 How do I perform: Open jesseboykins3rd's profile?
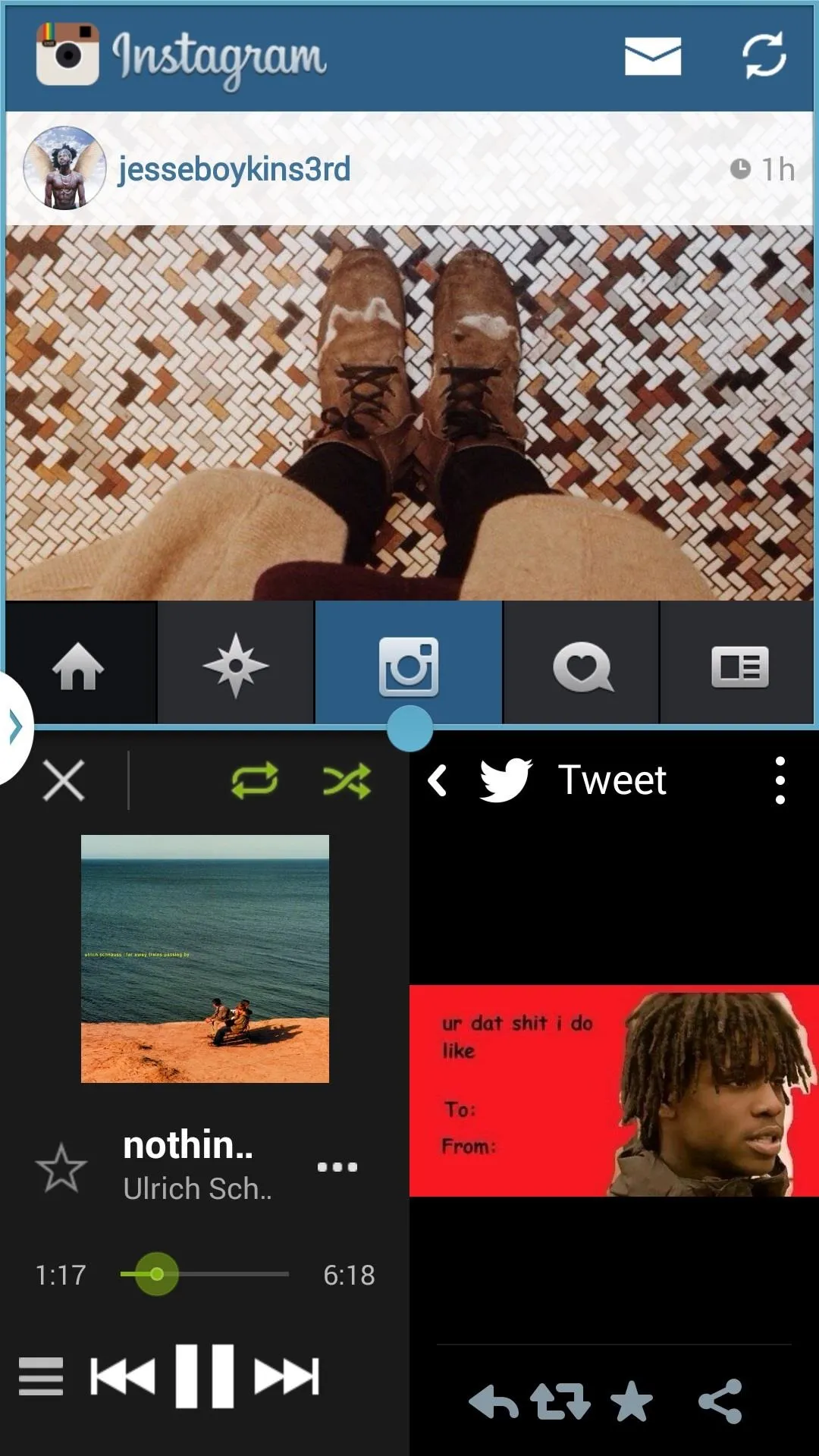[234, 169]
